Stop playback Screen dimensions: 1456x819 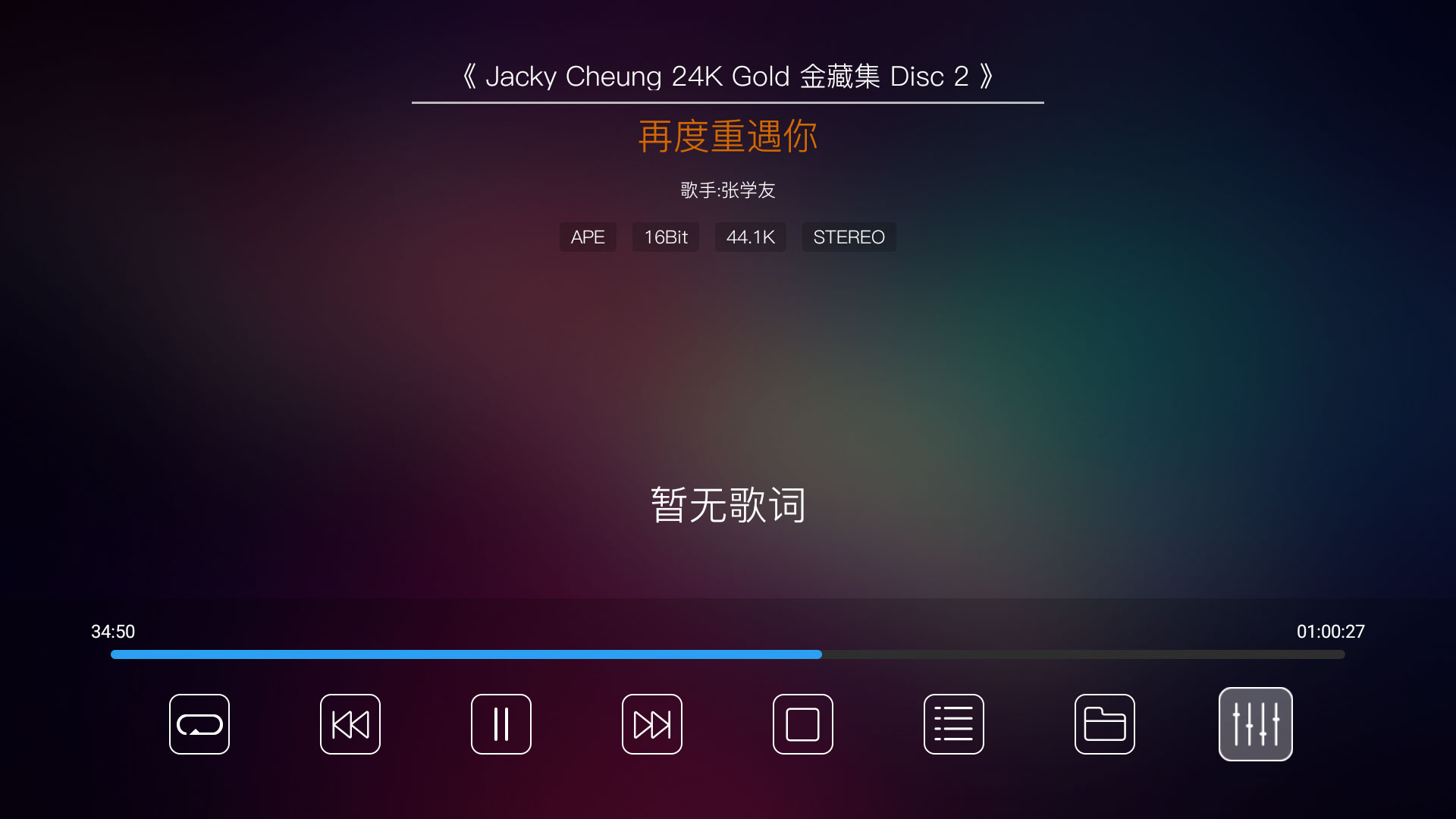click(802, 724)
